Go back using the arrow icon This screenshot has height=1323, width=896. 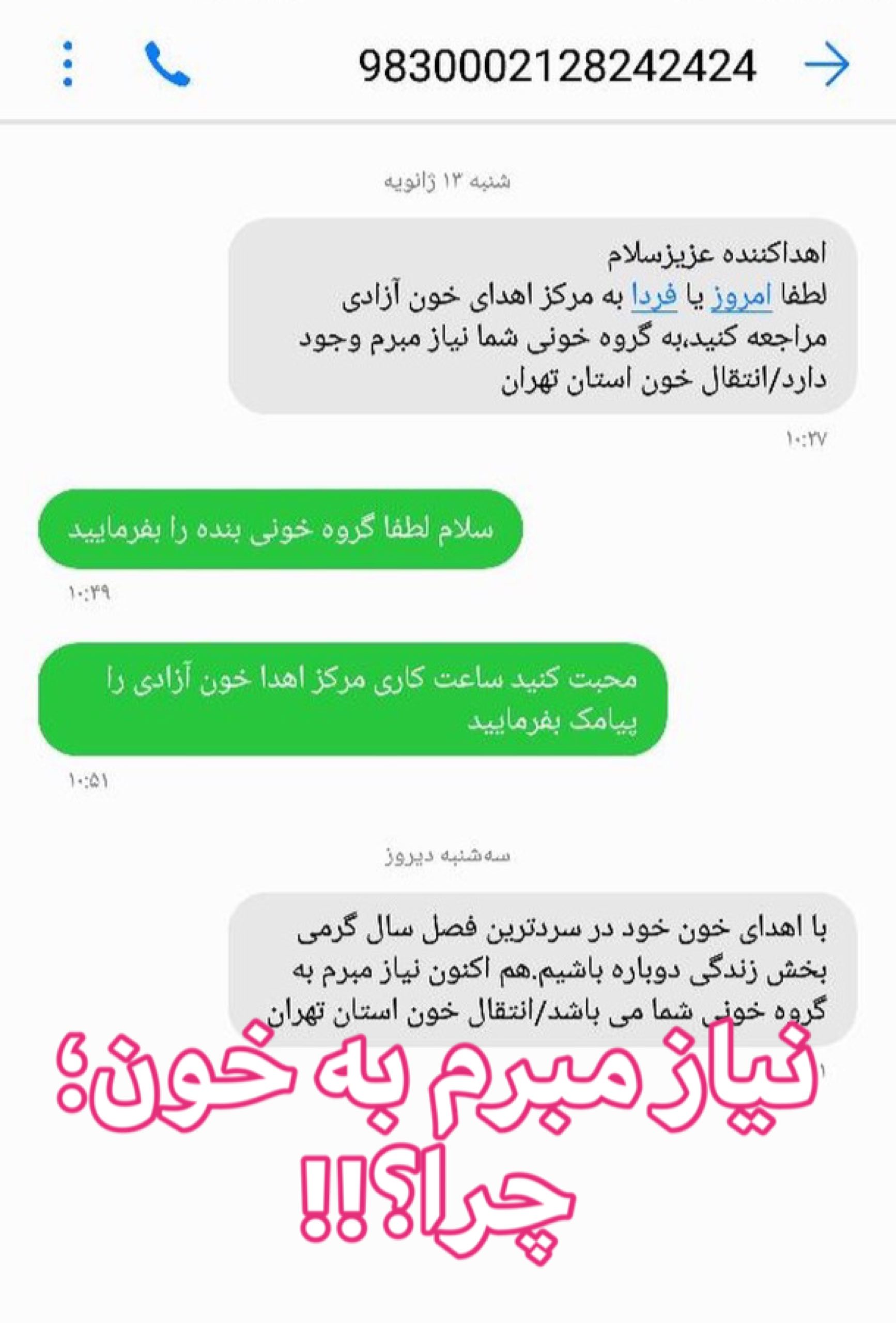click(x=827, y=65)
